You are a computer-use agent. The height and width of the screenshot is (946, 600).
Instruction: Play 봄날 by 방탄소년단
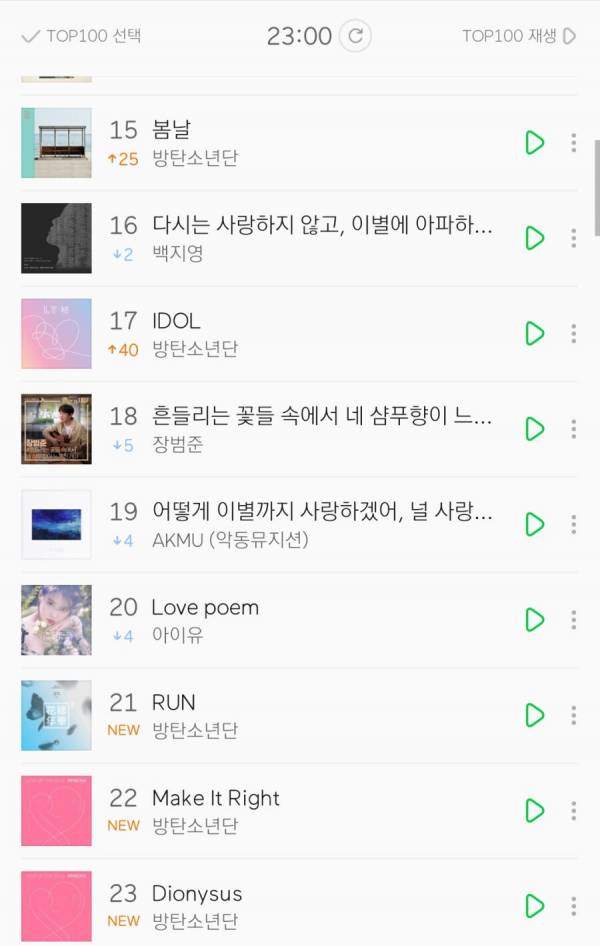535,143
